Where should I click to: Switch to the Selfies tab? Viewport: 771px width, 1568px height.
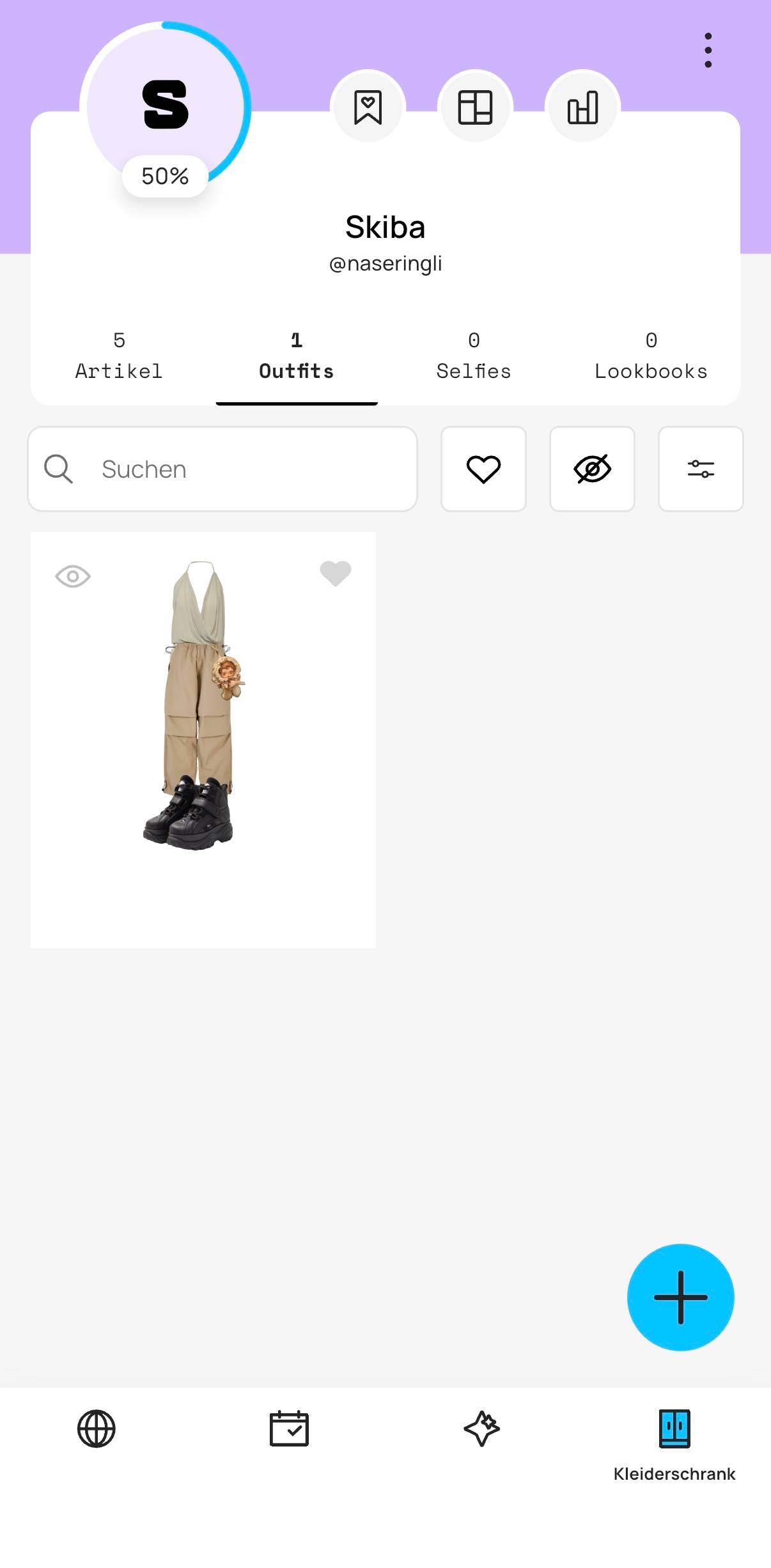tap(474, 356)
